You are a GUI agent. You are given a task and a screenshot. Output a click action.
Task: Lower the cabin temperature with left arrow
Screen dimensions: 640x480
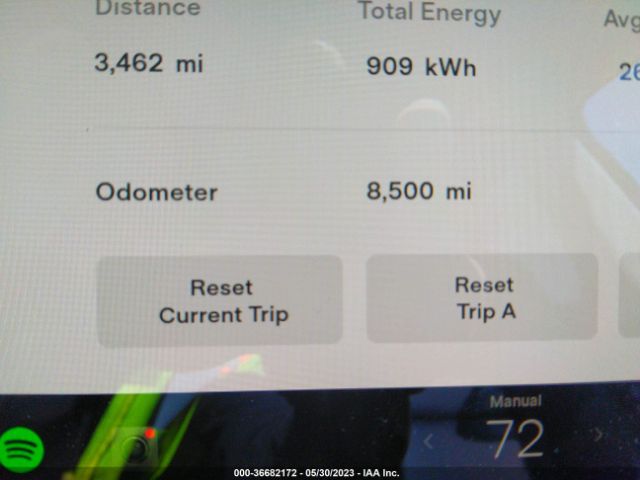[x=430, y=439]
